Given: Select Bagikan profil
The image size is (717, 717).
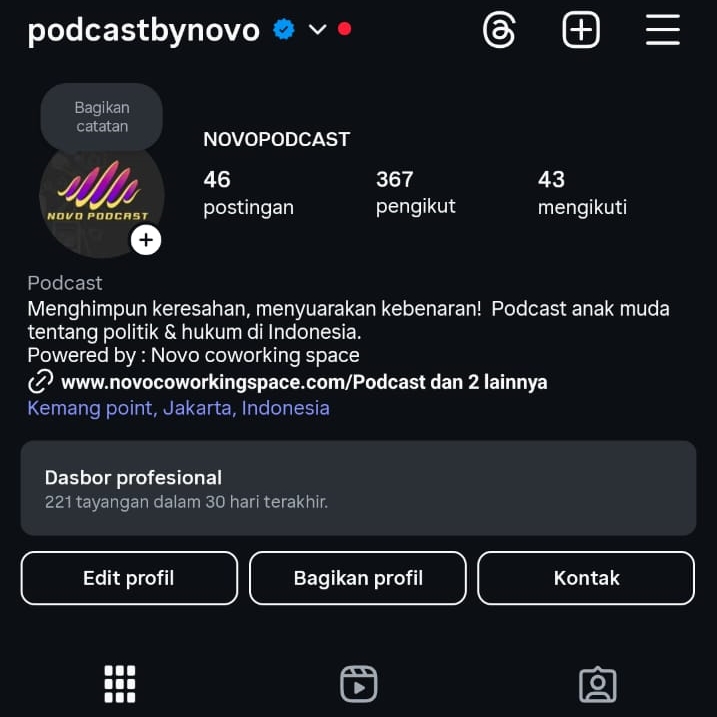Looking at the screenshot, I should pyautogui.click(x=358, y=578).
